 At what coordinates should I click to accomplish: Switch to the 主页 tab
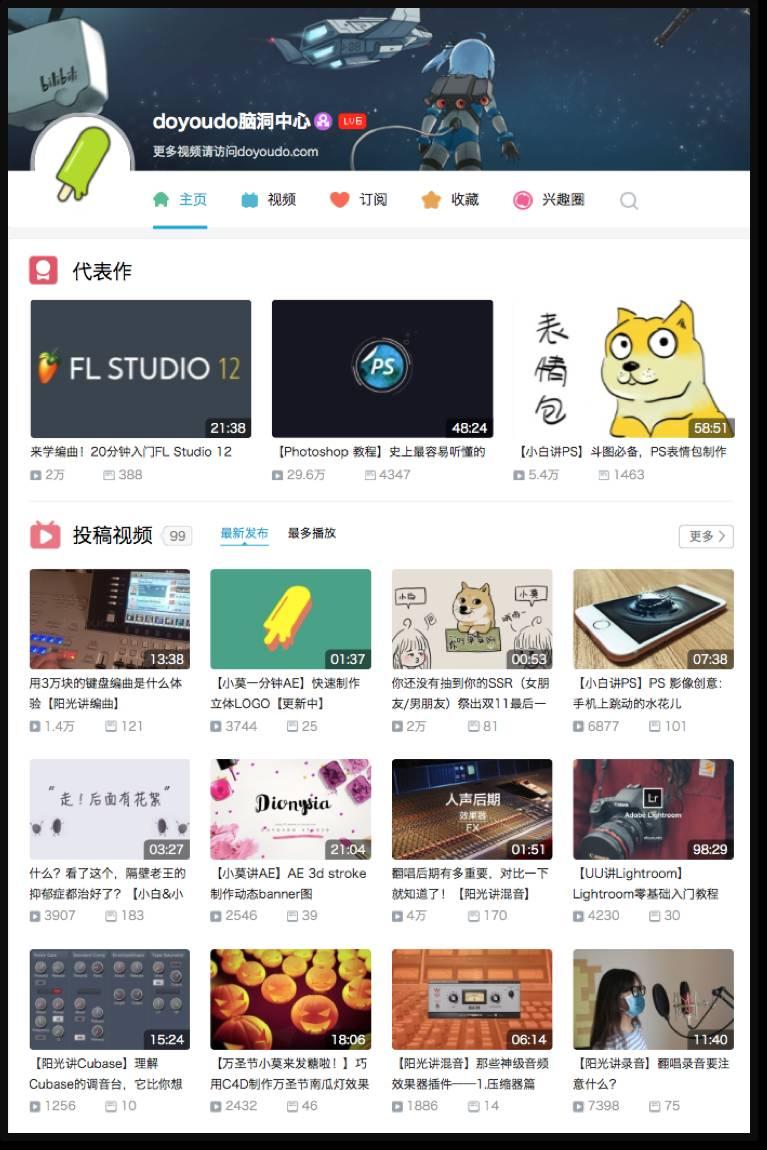pyautogui.click(x=180, y=200)
